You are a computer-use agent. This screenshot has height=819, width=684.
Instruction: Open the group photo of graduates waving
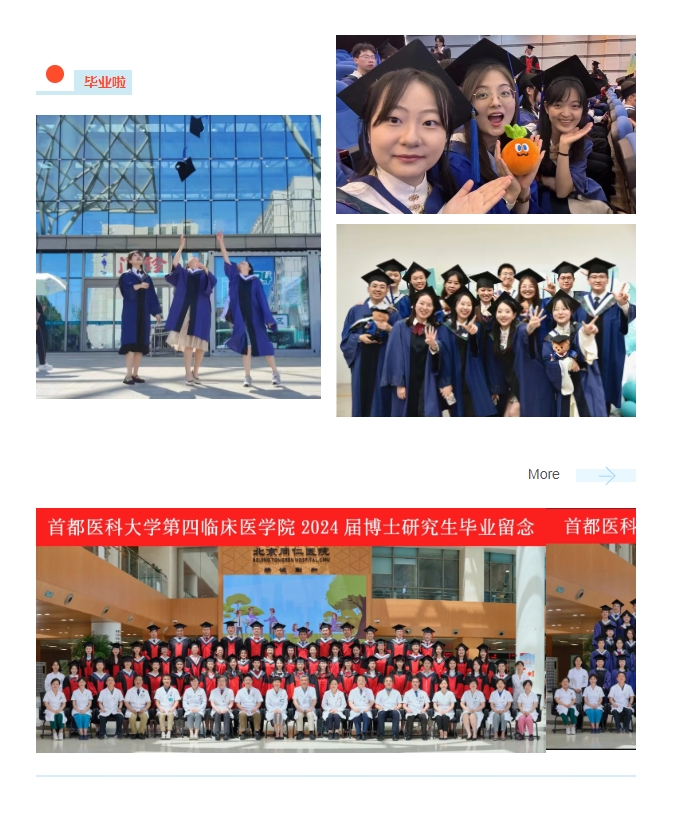click(485, 320)
